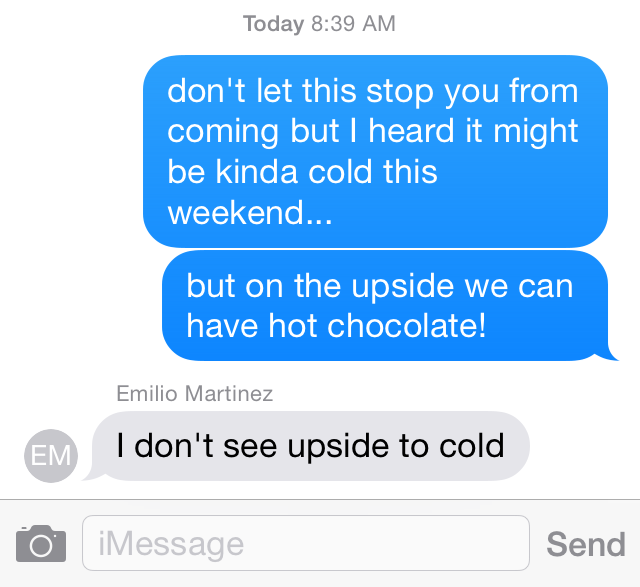Image resolution: width=640 pixels, height=587 pixels.
Task: Open Emilio Martinez's EM contact avatar
Action: click(x=50, y=457)
